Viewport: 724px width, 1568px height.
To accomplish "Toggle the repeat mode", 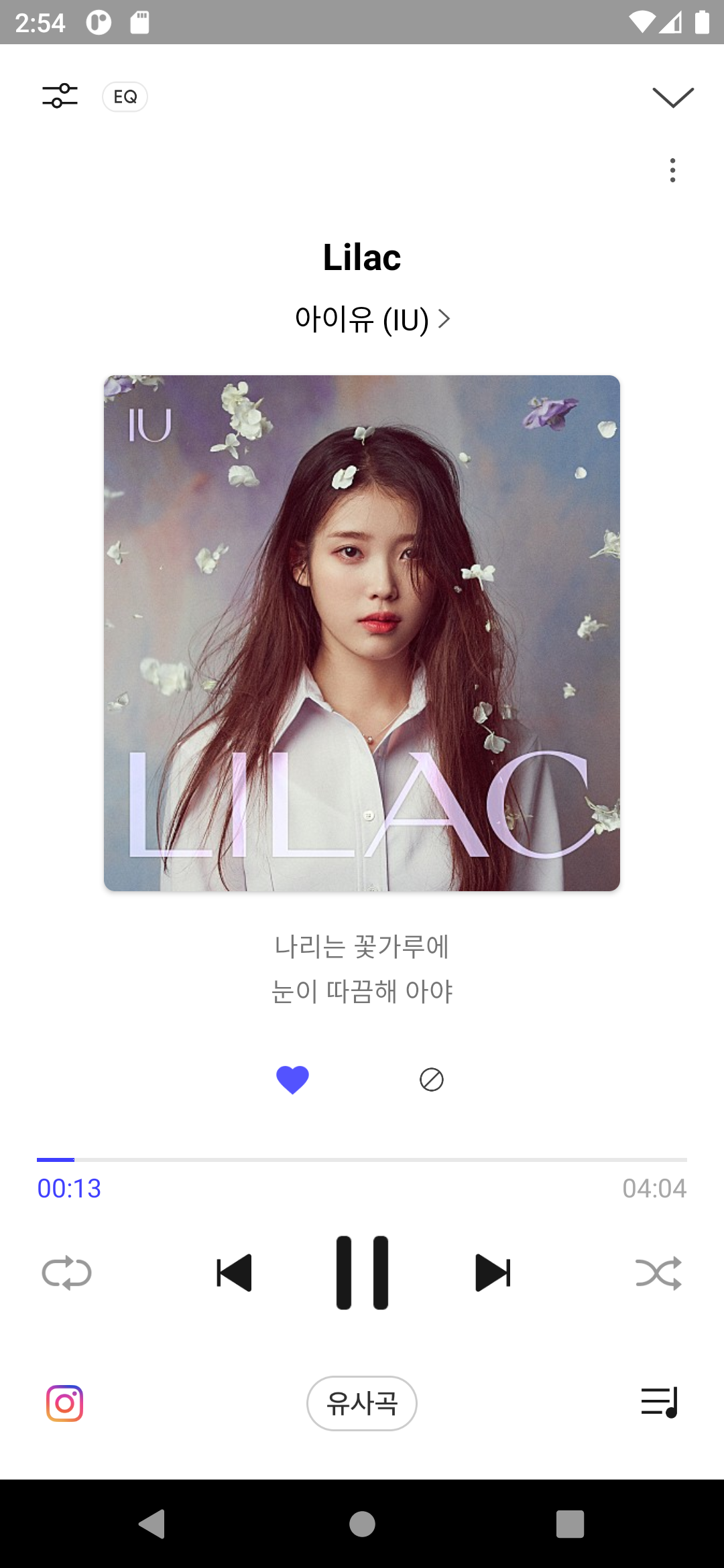I will (x=66, y=1272).
